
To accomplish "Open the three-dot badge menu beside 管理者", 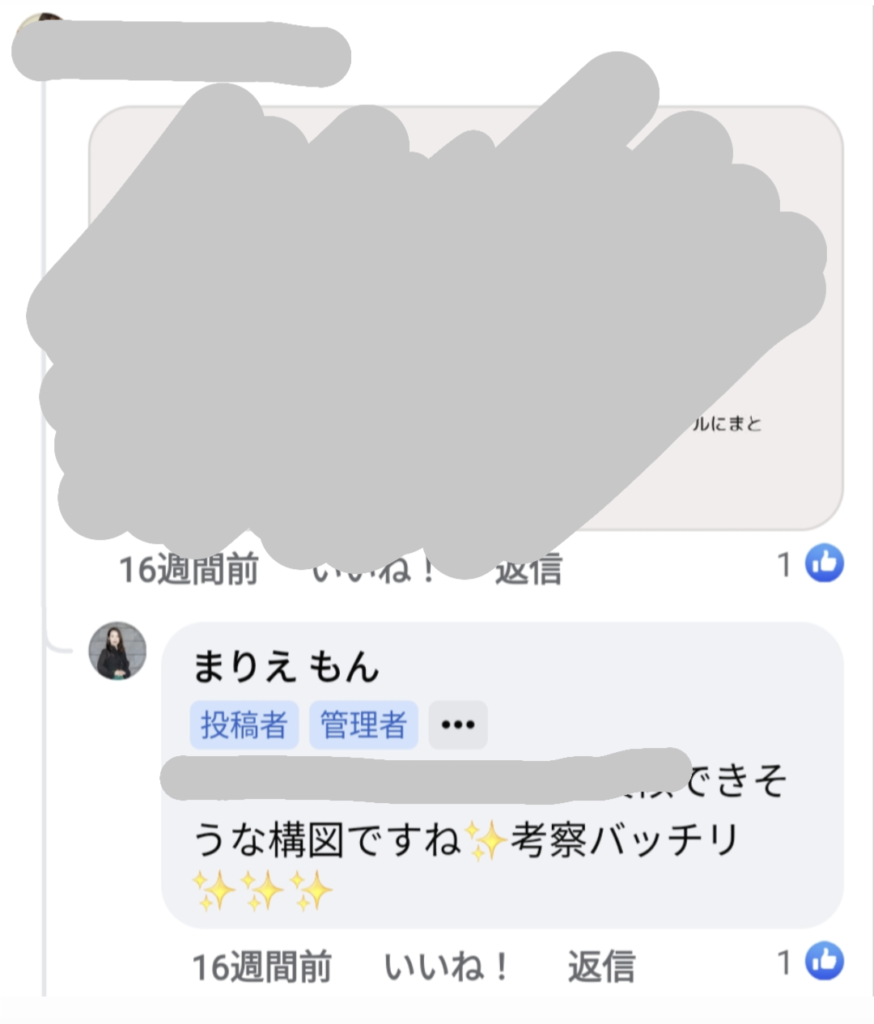I will [458, 725].
